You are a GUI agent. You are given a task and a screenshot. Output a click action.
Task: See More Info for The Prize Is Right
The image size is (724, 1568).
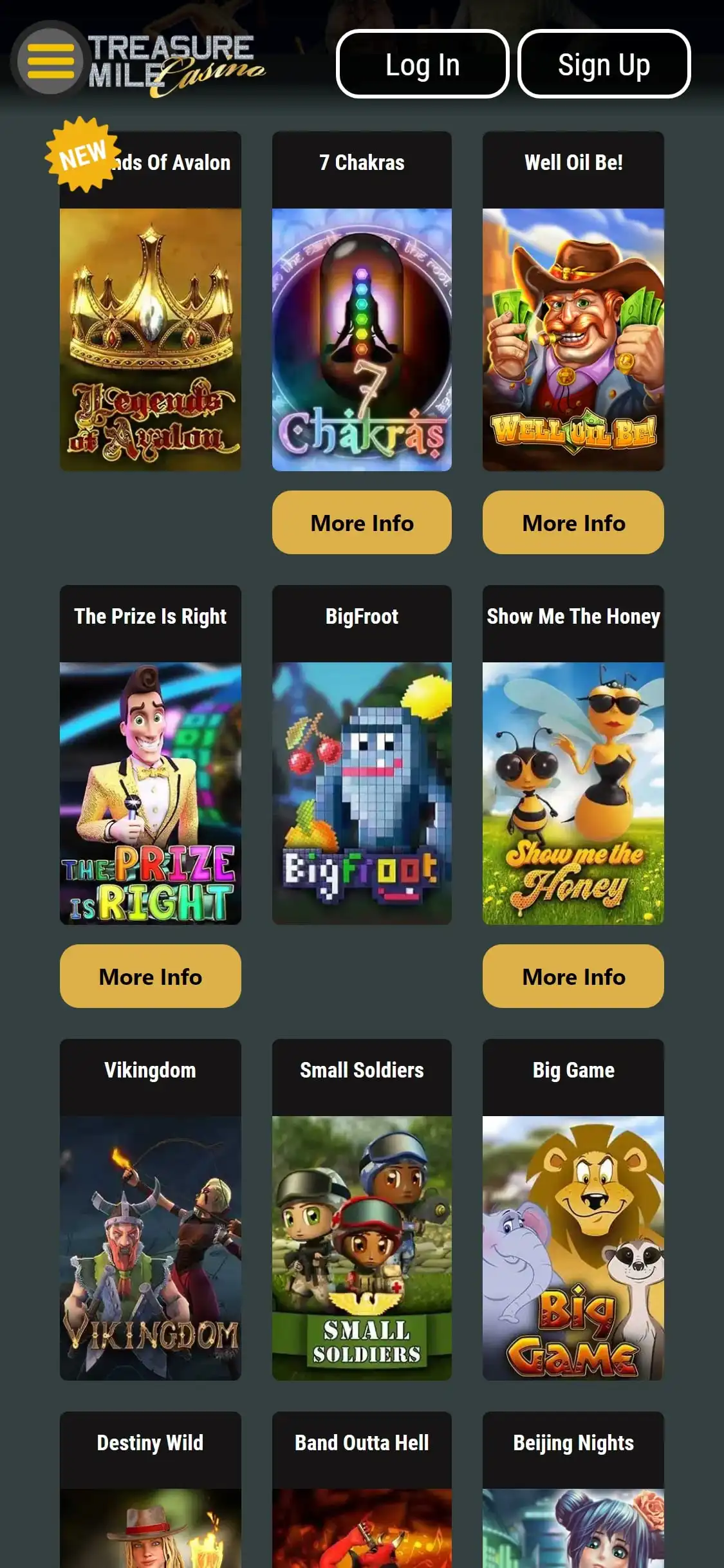(x=151, y=976)
